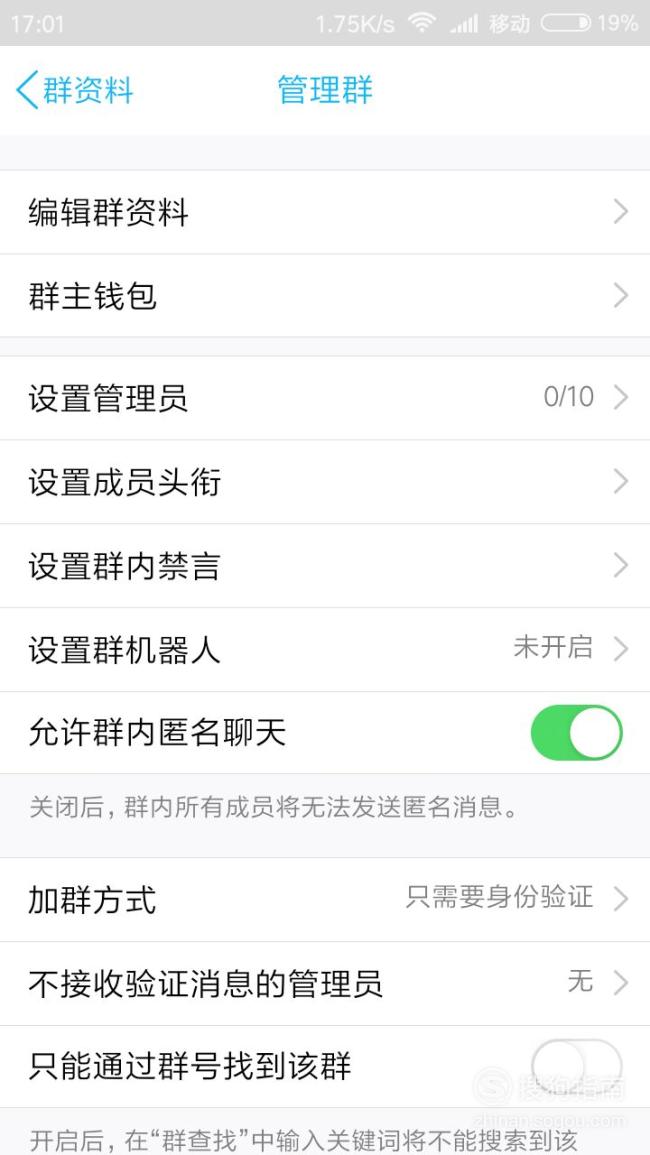Open 设置群内禁言

pyautogui.click(x=325, y=566)
